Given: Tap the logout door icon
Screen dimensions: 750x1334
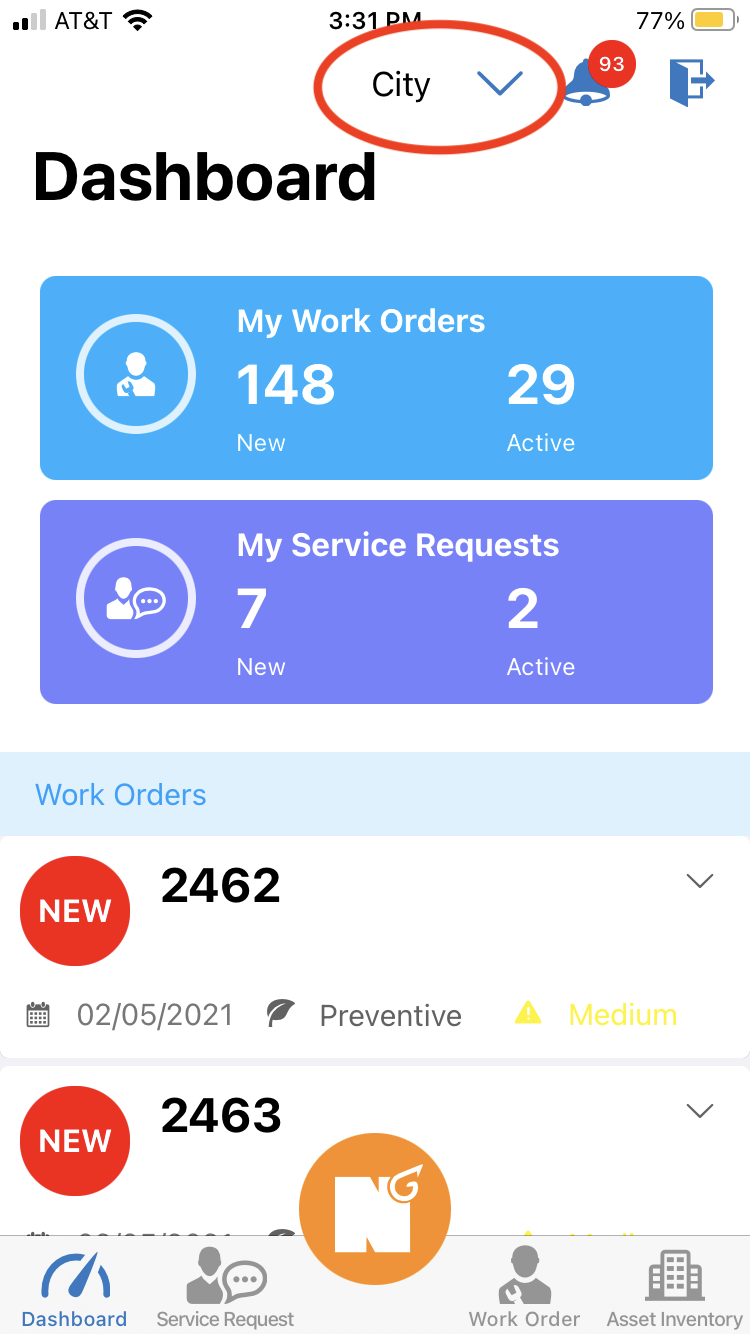Looking at the screenshot, I should [691, 82].
